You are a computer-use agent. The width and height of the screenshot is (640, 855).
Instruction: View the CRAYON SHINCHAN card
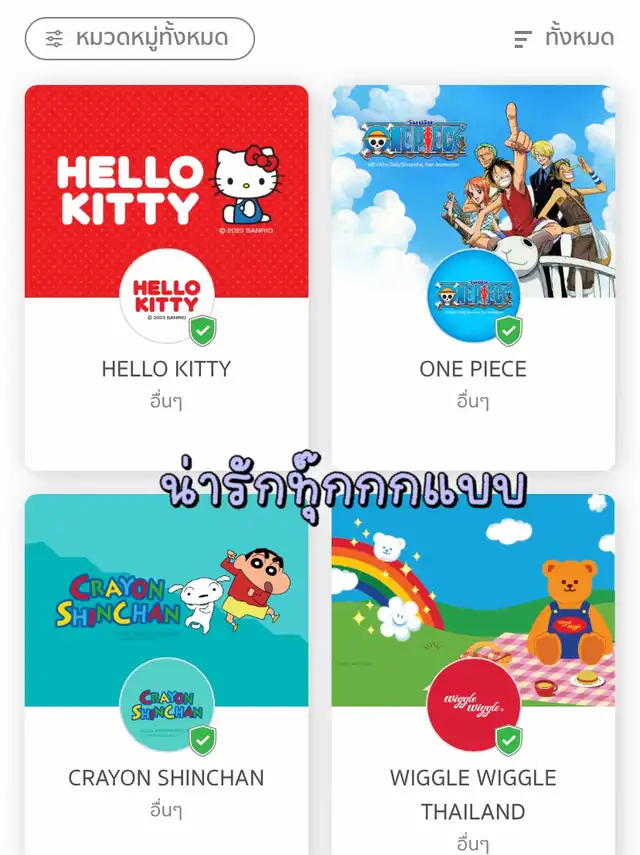pos(166,680)
